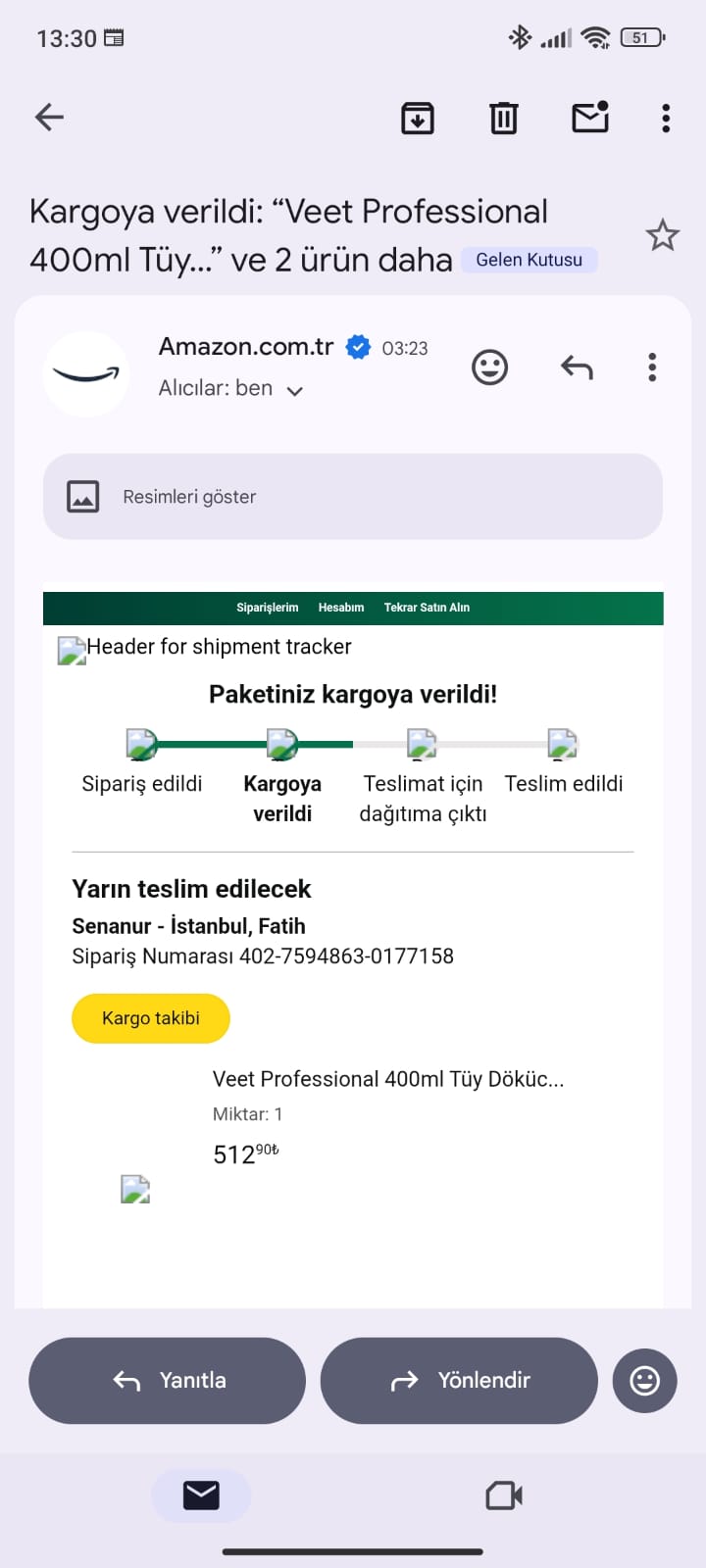Archive this email
The height and width of the screenshot is (1568, 706).
pyautogui.click(x=418, y=118)
